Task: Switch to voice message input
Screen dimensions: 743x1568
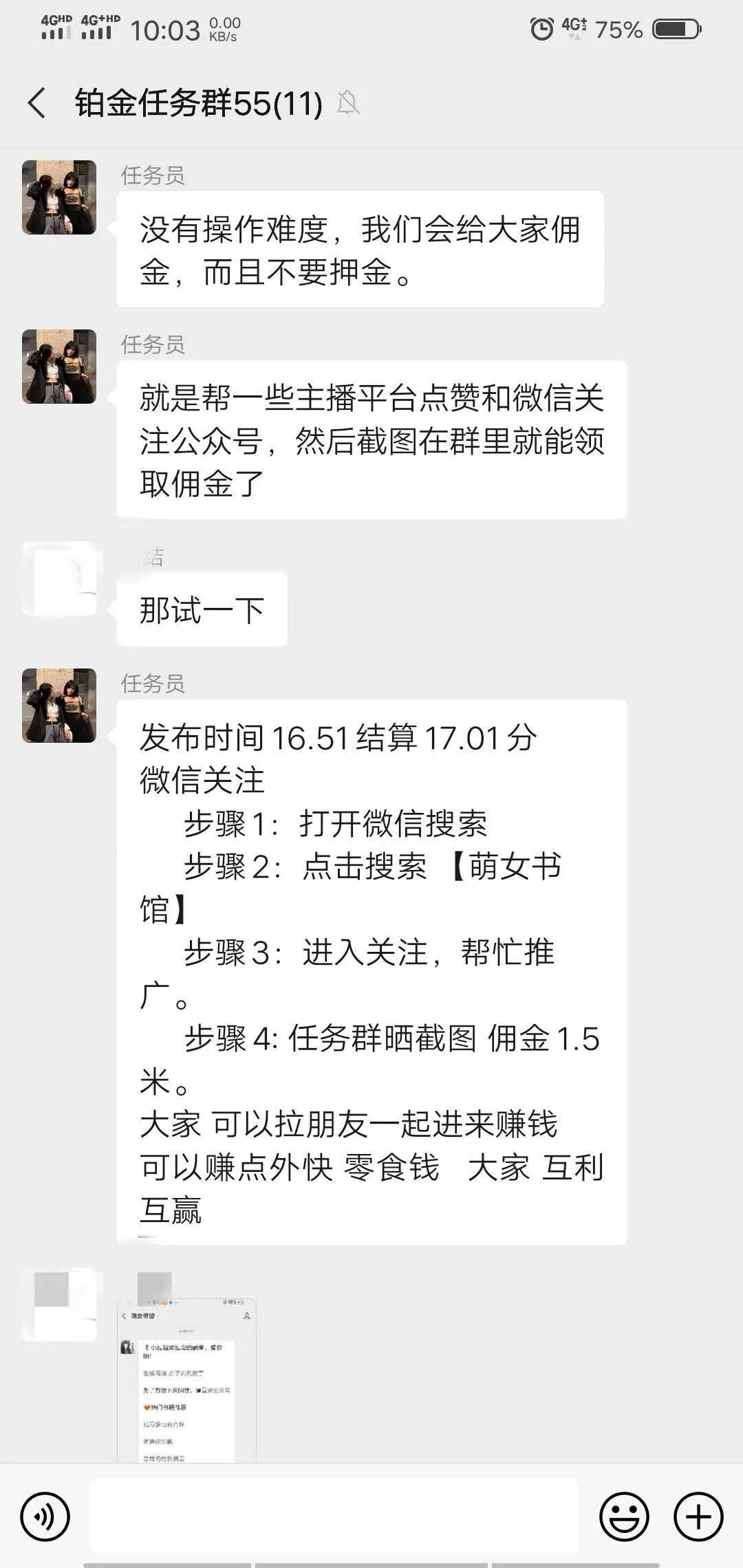Action: [x=45, y=1516]
